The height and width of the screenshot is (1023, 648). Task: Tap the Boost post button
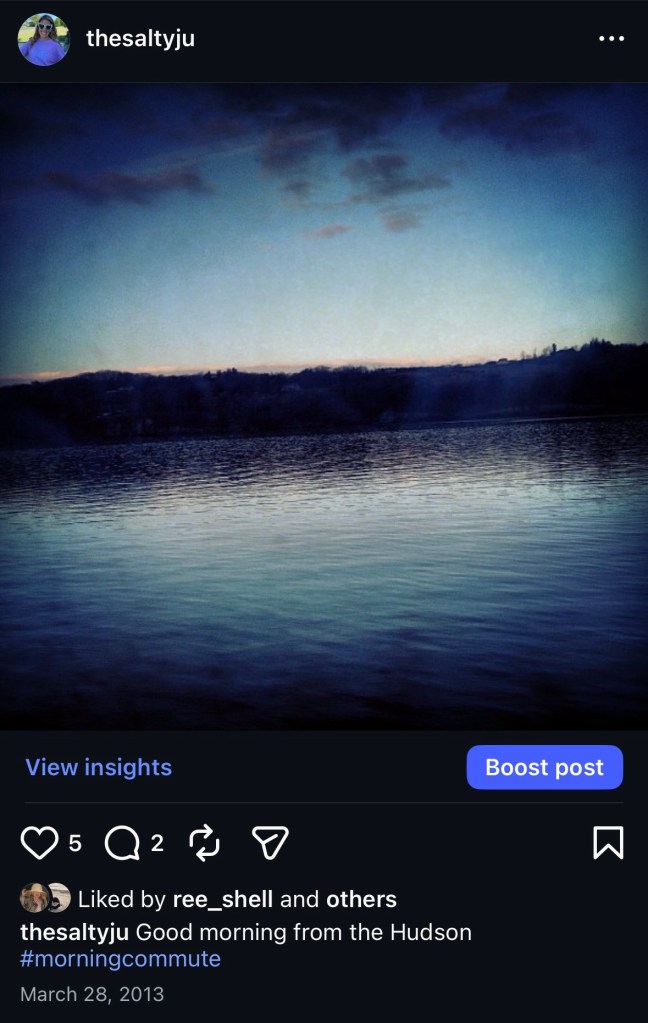[544, 767]
